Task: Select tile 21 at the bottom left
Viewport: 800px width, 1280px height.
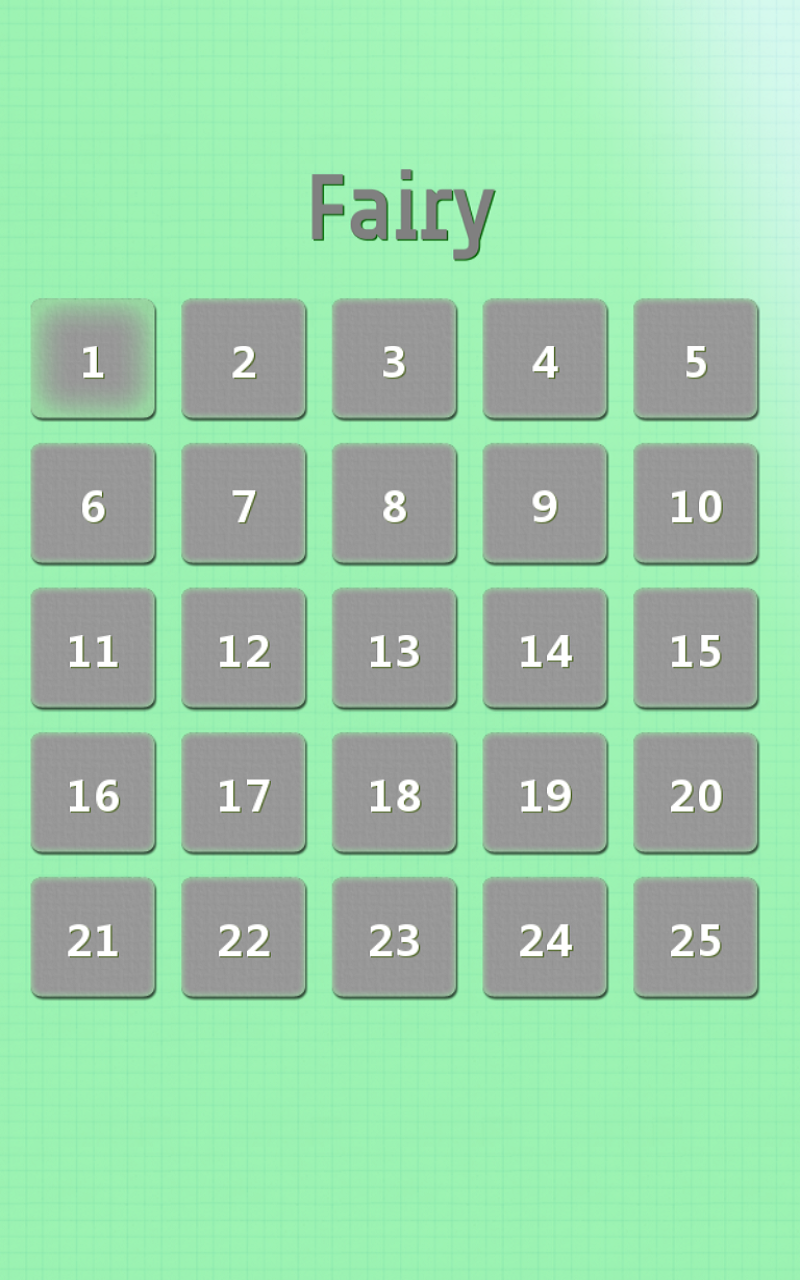Action: (93, 940)
